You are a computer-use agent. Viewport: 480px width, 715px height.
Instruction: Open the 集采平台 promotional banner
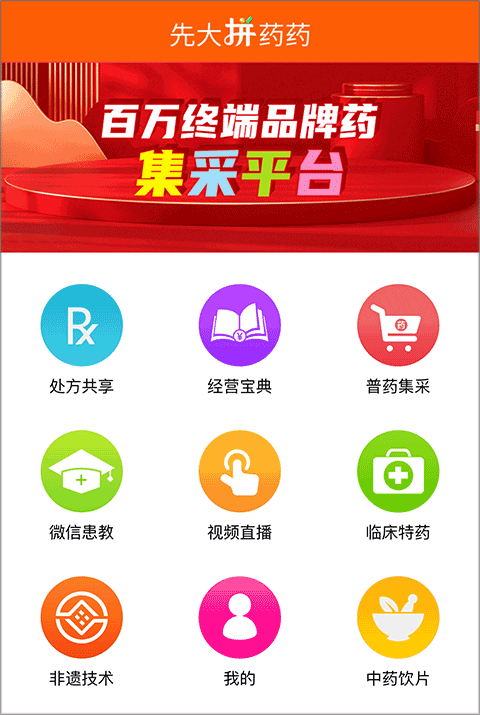coord(240,157)
